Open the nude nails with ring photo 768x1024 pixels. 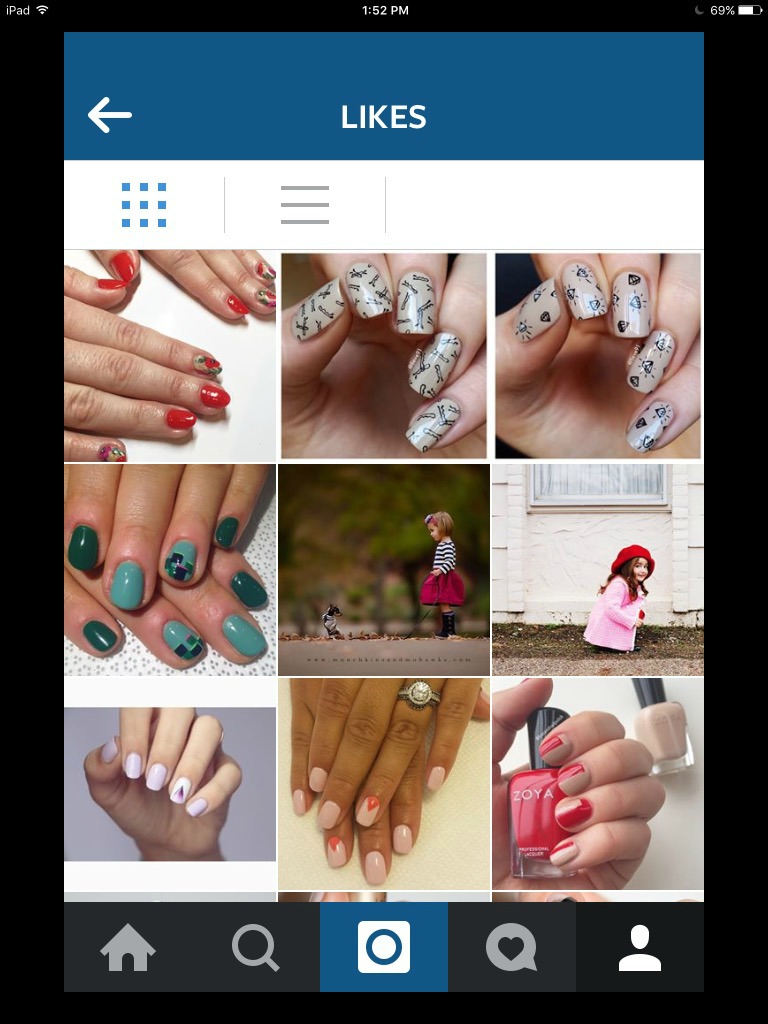pos(384,783)
